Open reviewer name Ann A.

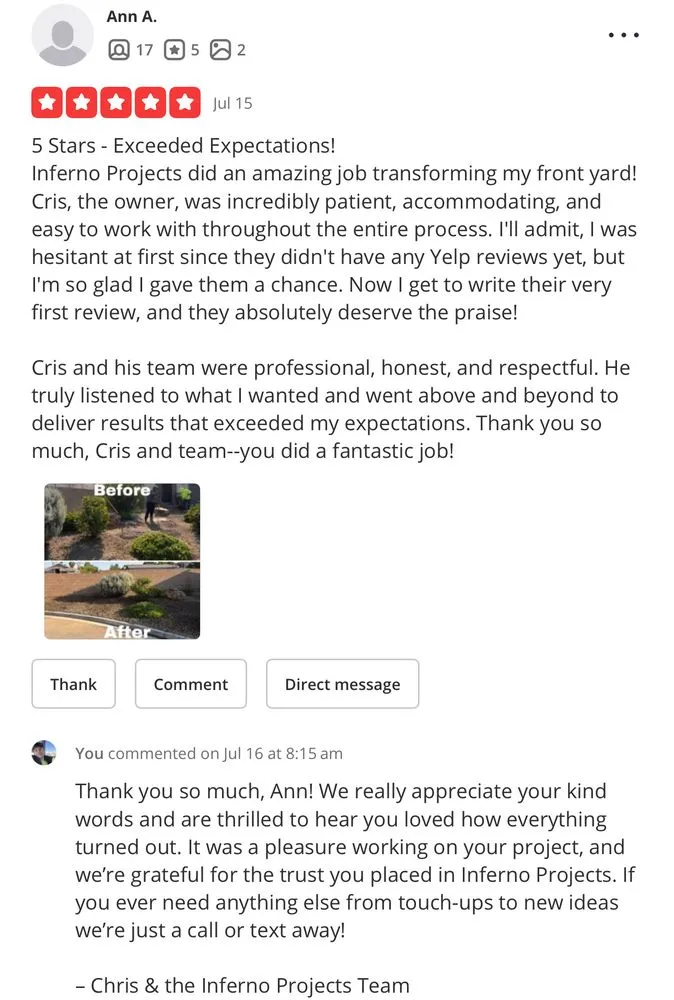(x=132, y=18)
